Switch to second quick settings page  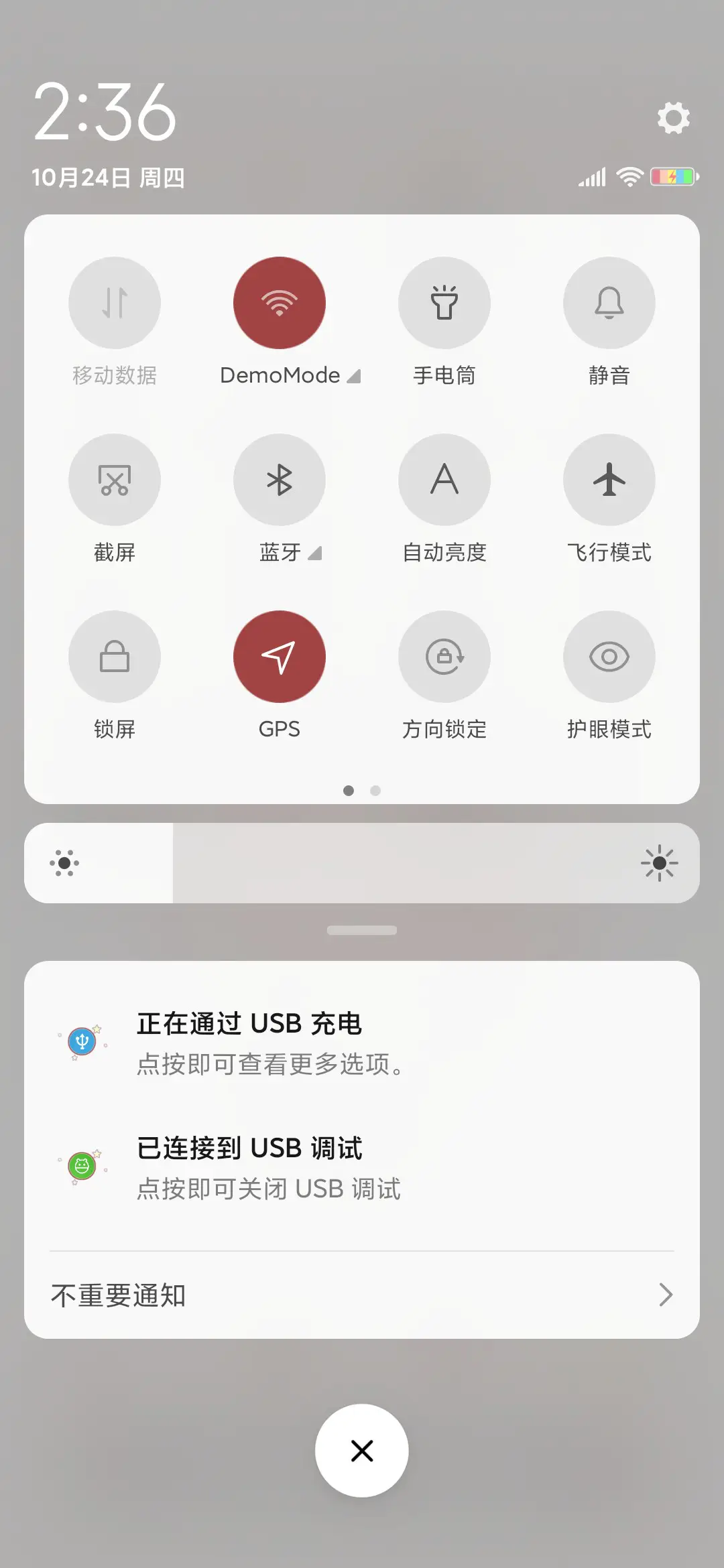click(375, 791)
